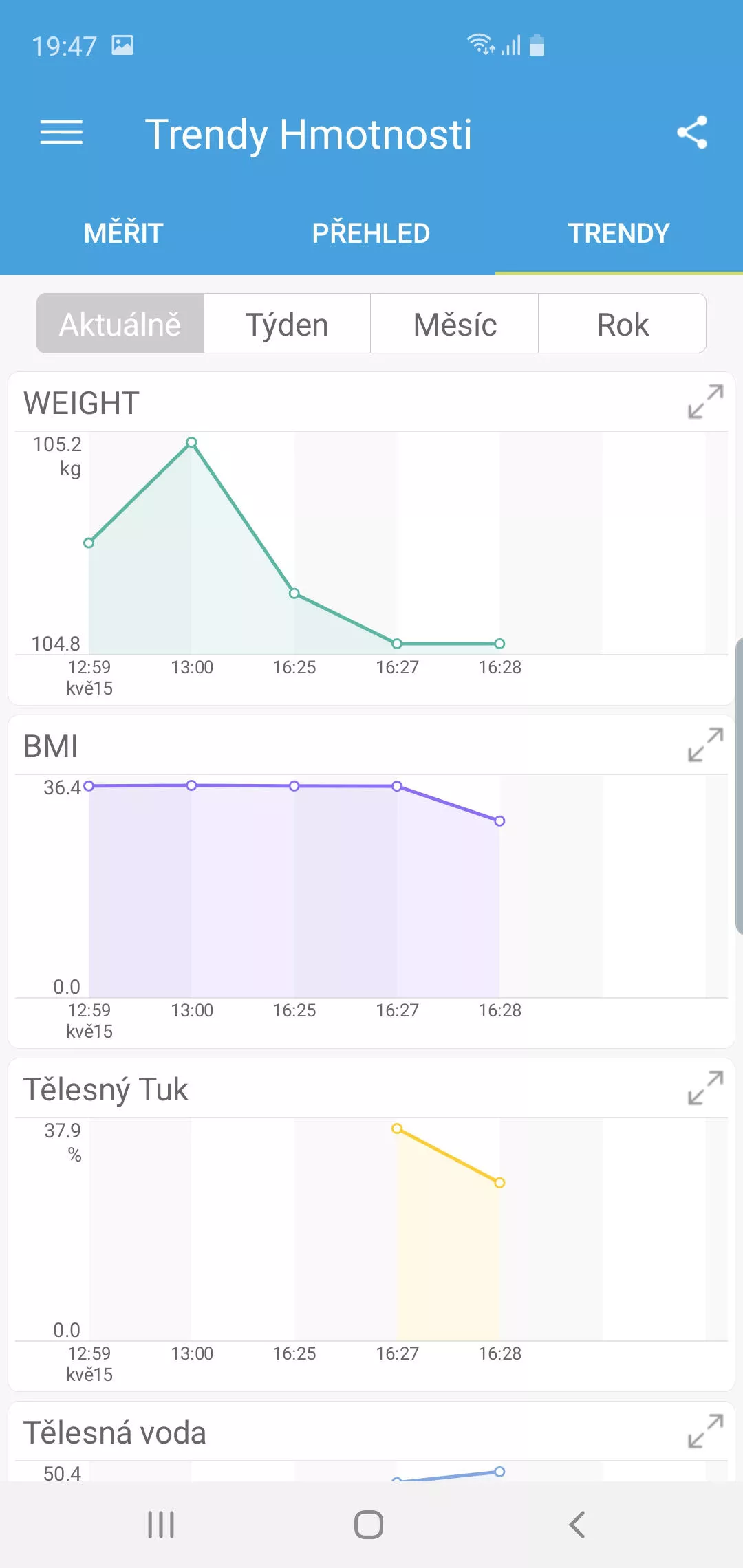Show the Týden time range

[288, 324]
